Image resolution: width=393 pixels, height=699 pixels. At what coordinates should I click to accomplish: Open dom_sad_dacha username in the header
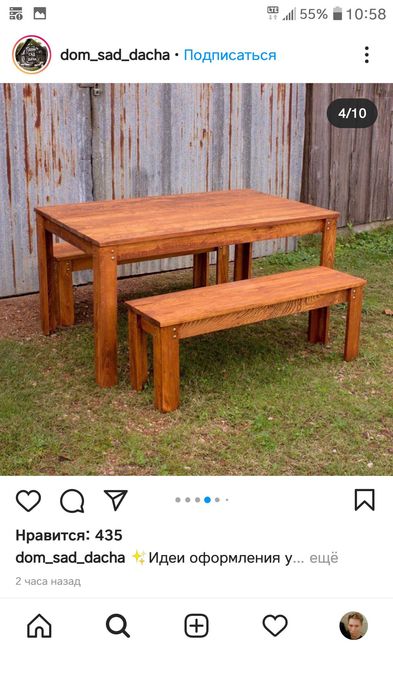click(115, 55)
